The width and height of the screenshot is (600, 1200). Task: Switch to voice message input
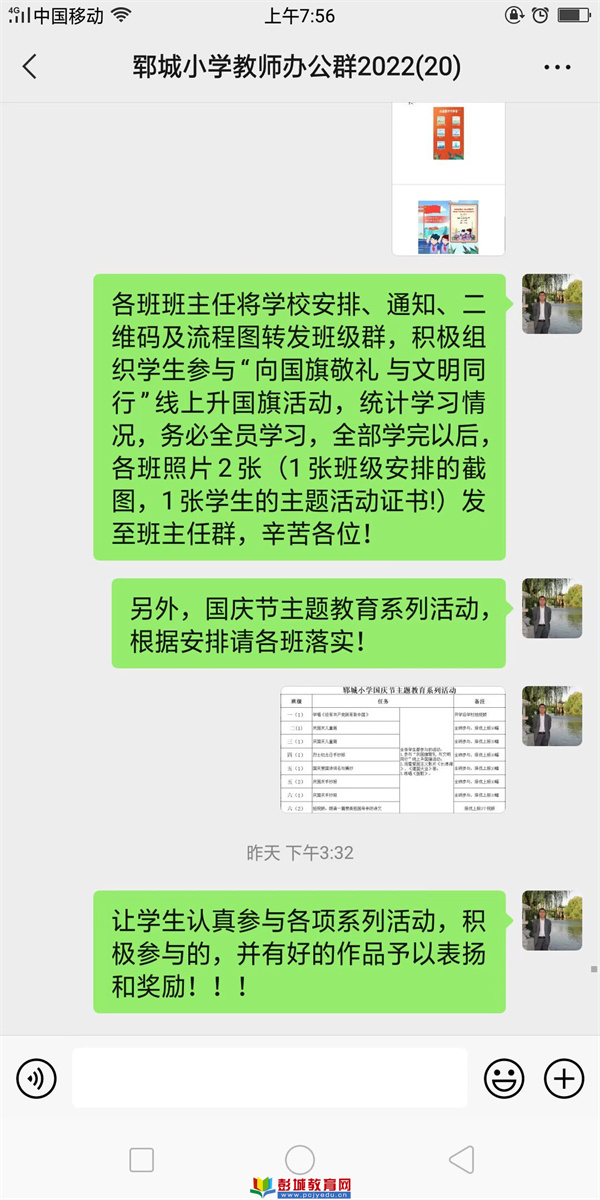tap(36, 1078)
